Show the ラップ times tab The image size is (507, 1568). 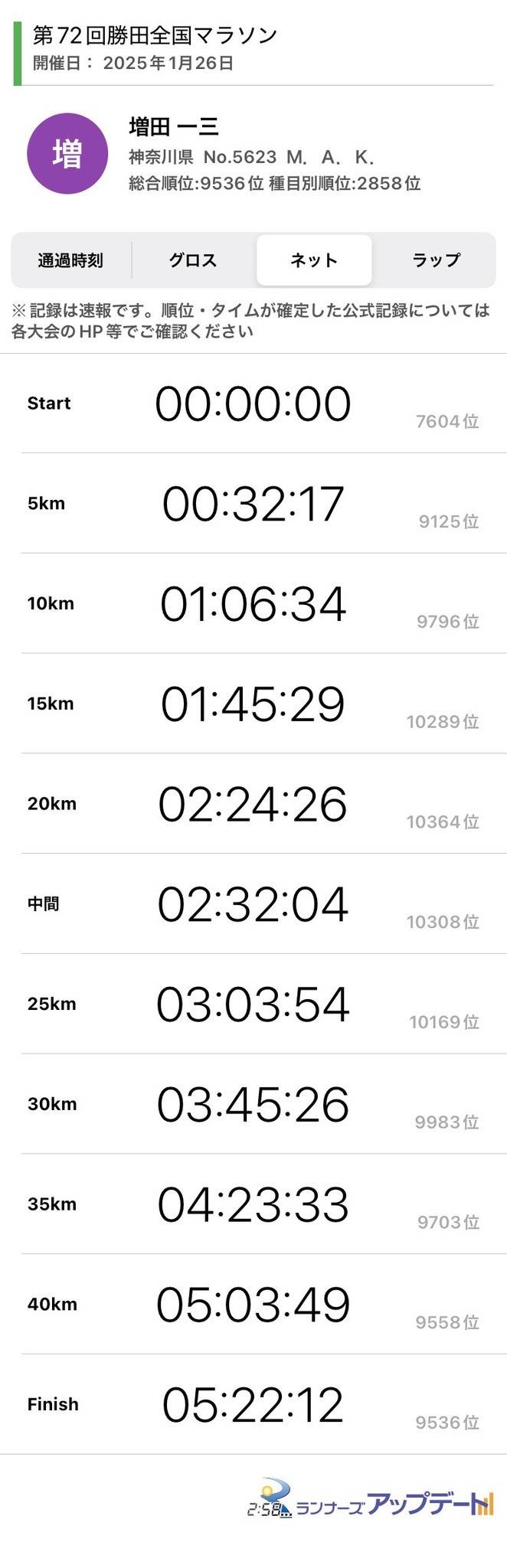coord(436,260)
